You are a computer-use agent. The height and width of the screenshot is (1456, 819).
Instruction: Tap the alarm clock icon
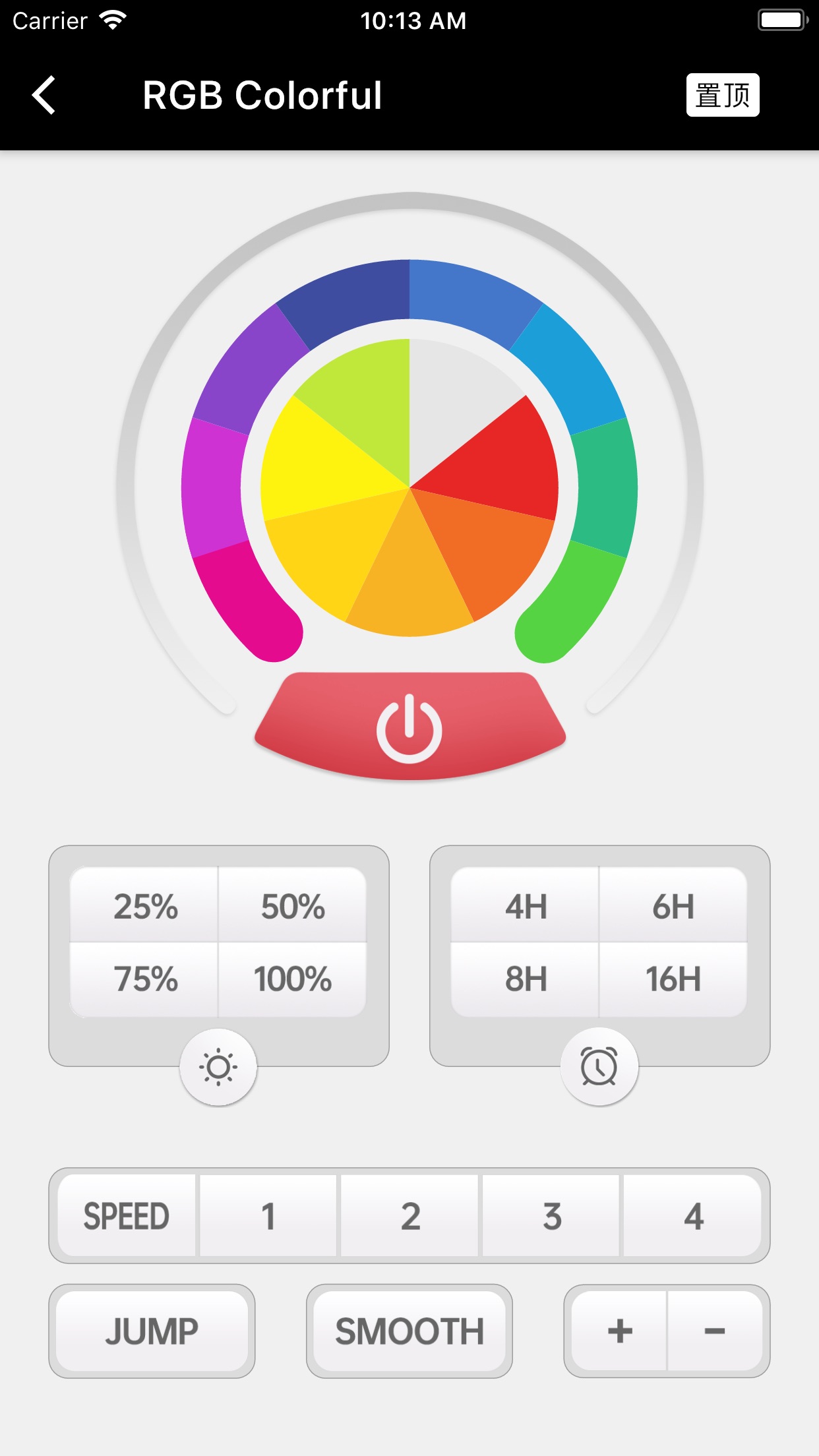click(x=599, y=1066)
